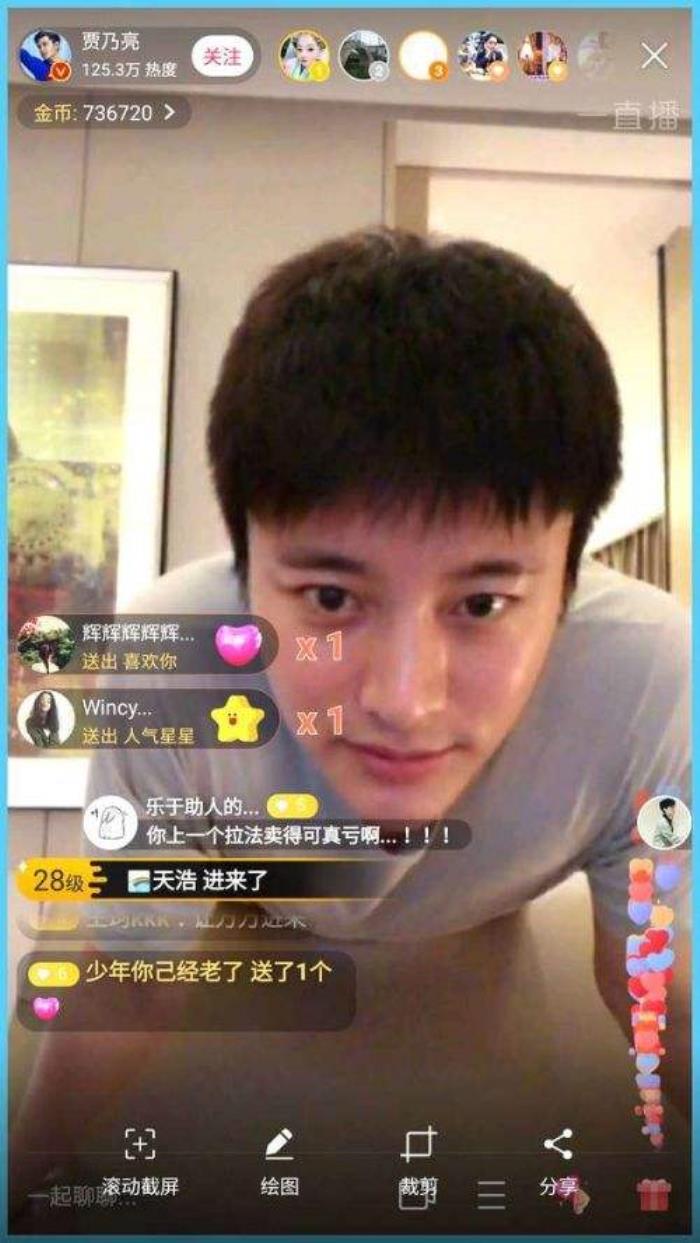Select 滚动截屏 scrolling screenshot
Image resolution: width=700 pixels, height=1243 pixels.
click(x=140, y=1160)
